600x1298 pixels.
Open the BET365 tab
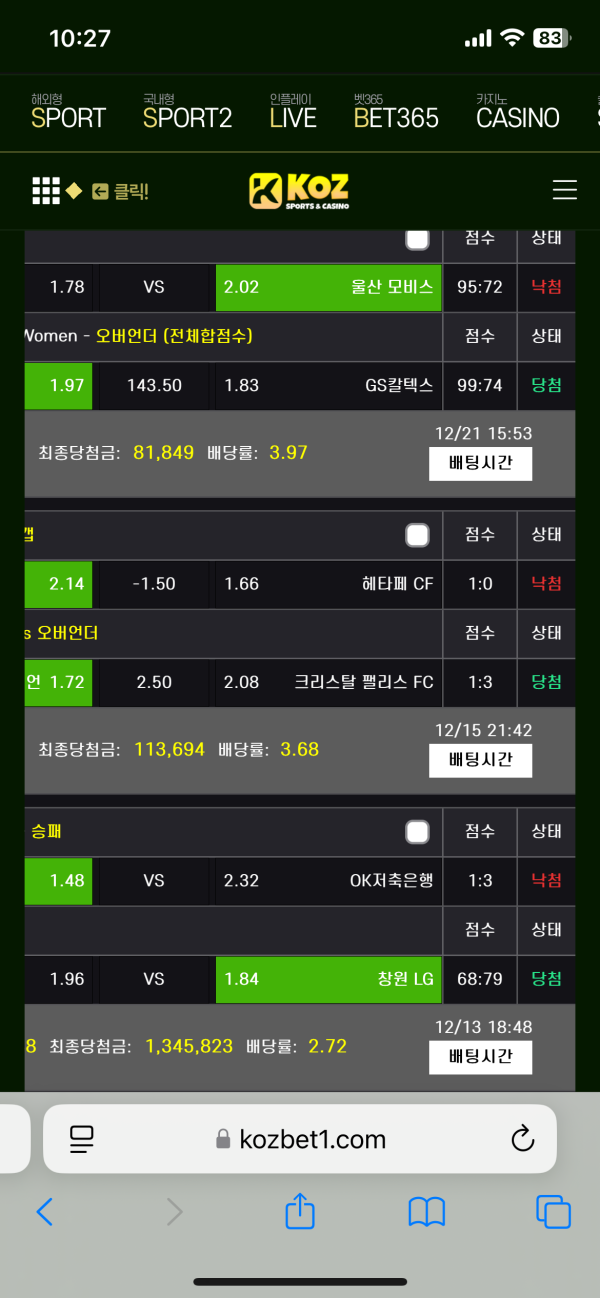pyautogui.click(x=396, y=112)
